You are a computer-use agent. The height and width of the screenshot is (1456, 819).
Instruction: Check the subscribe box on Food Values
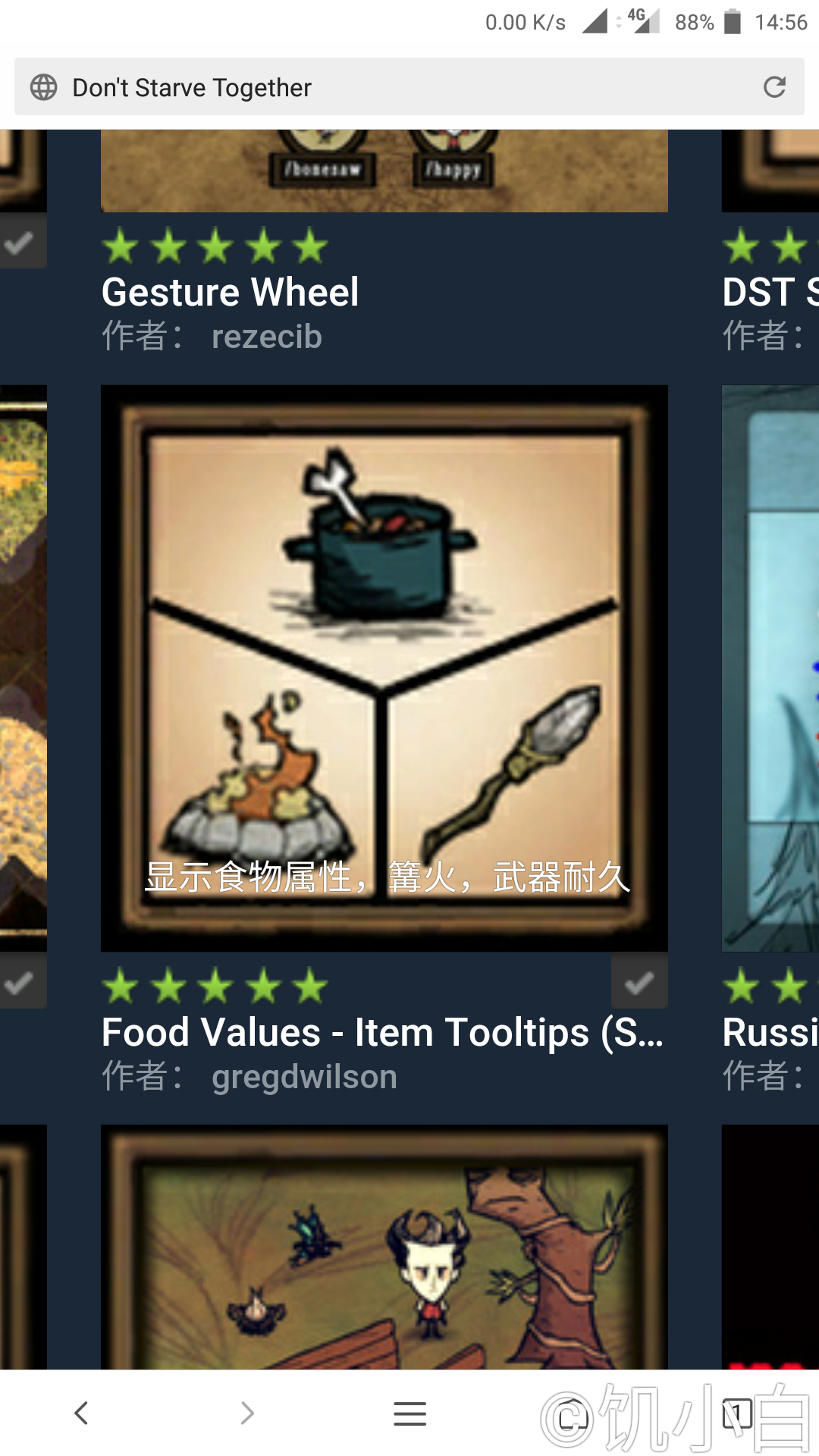[639, 983]
